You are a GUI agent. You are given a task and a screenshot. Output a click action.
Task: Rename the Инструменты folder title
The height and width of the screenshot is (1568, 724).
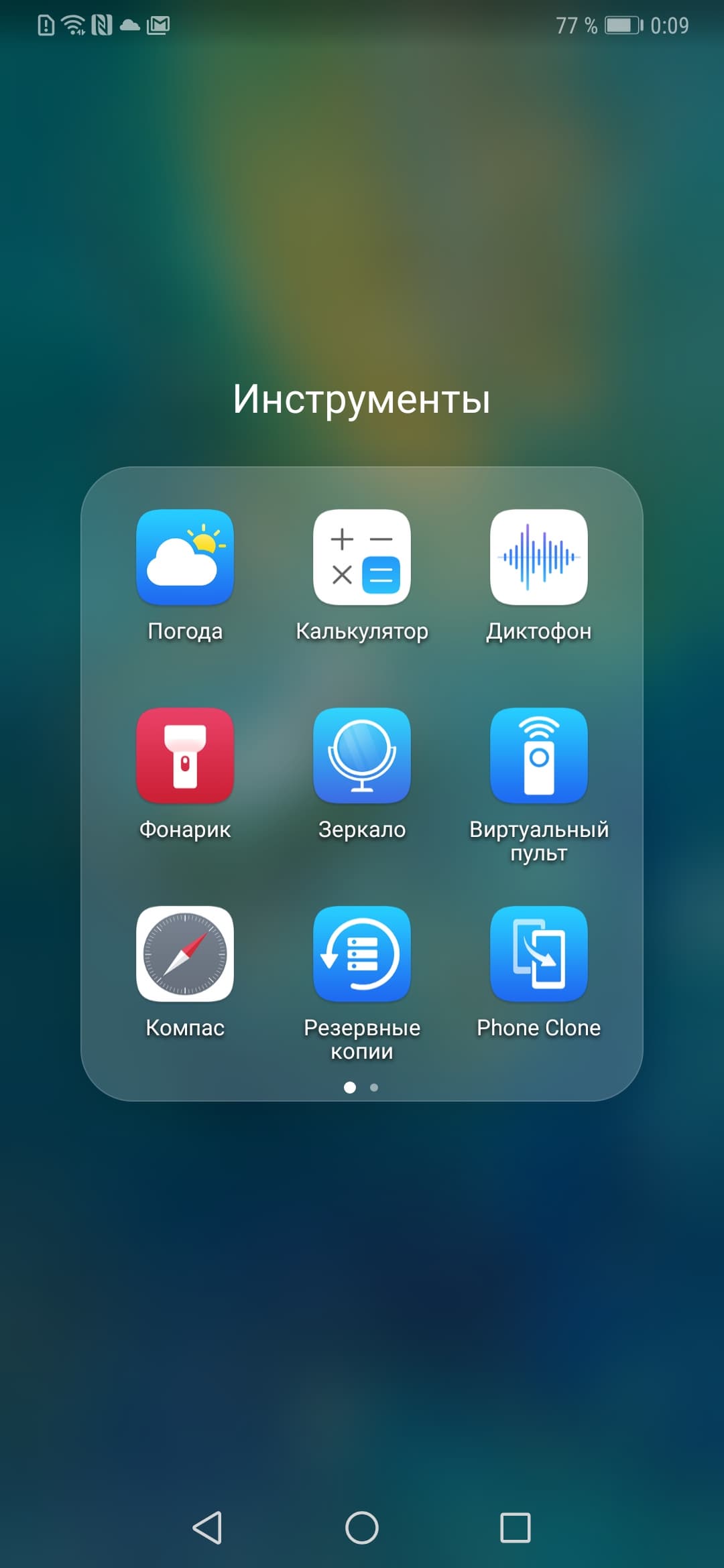tap(362, 399)
